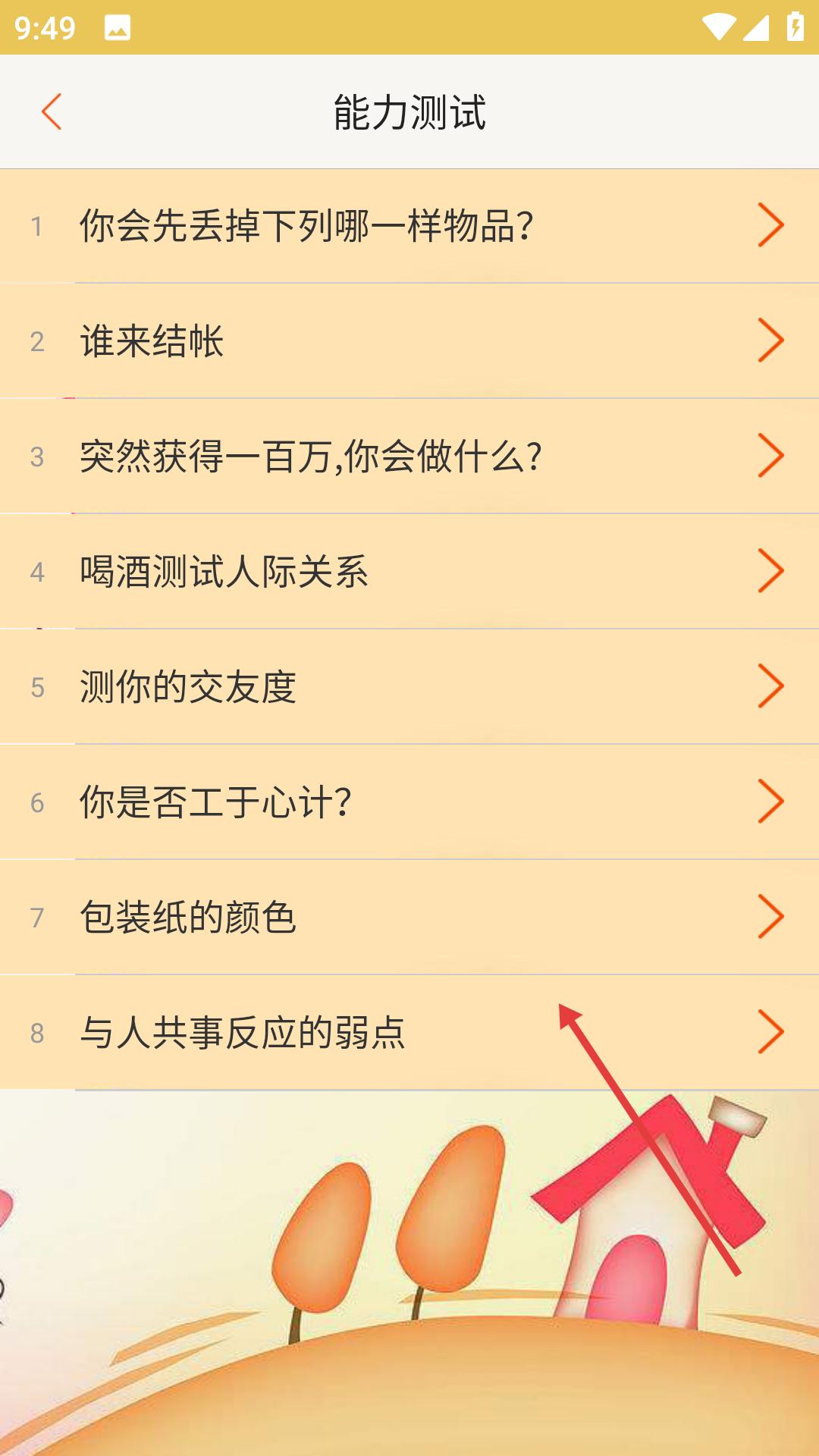819x1456 pixels.
Task: Choose the 包装纸的颜色 quiz
Action: pos(409,918)
